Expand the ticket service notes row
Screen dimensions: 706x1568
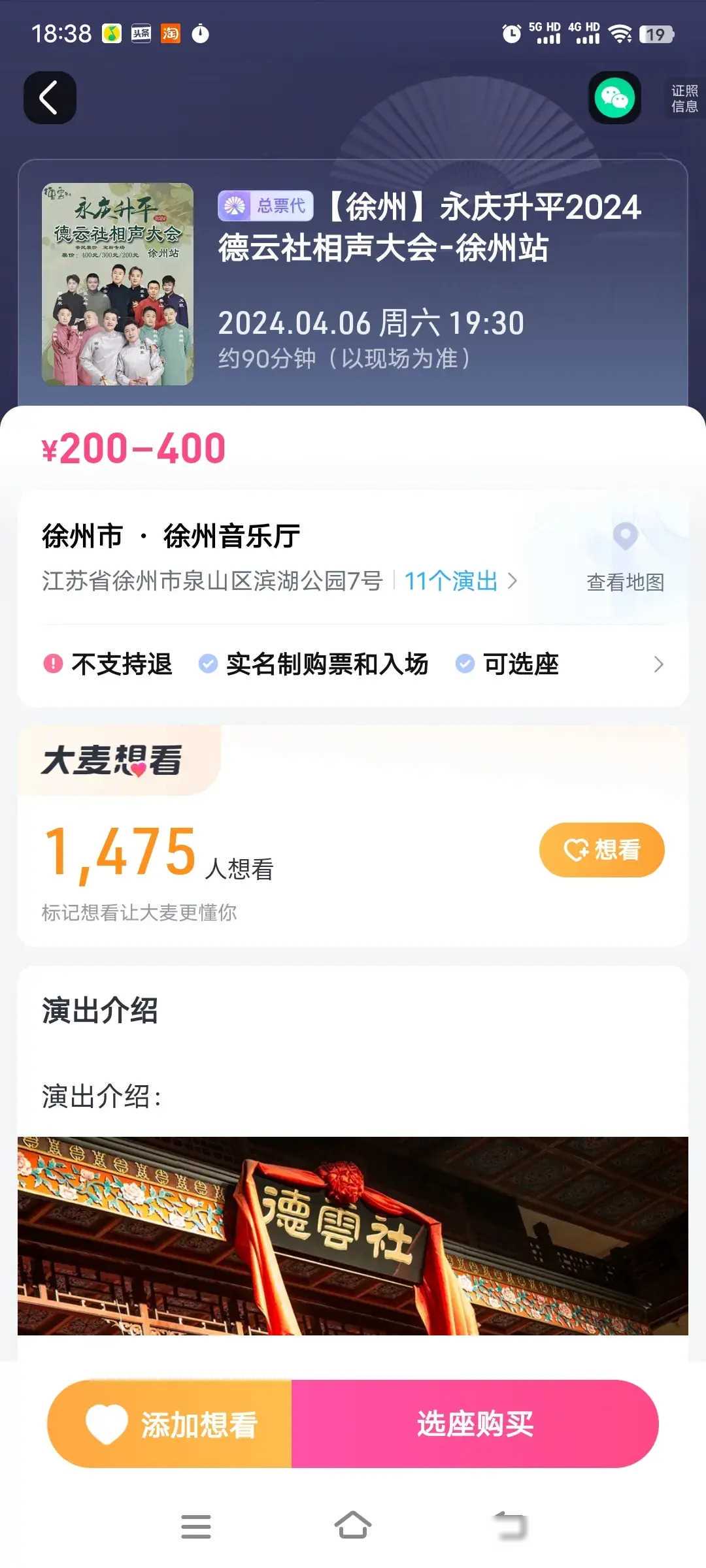[x=658, y=664]
